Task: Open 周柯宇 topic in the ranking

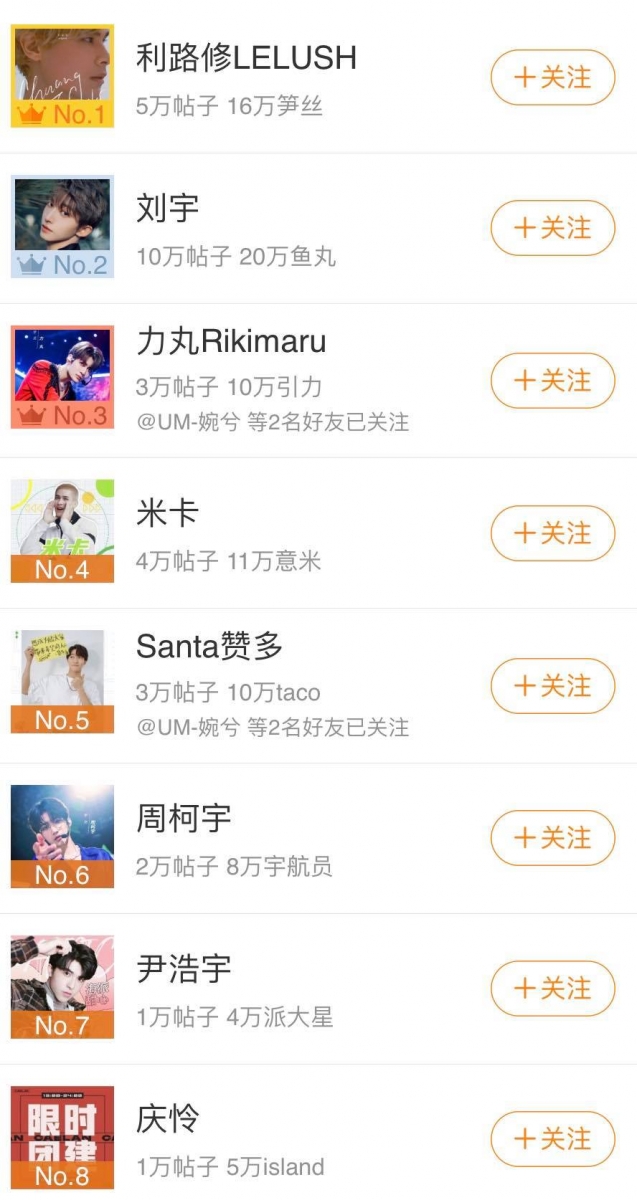Action: [184, 819]
